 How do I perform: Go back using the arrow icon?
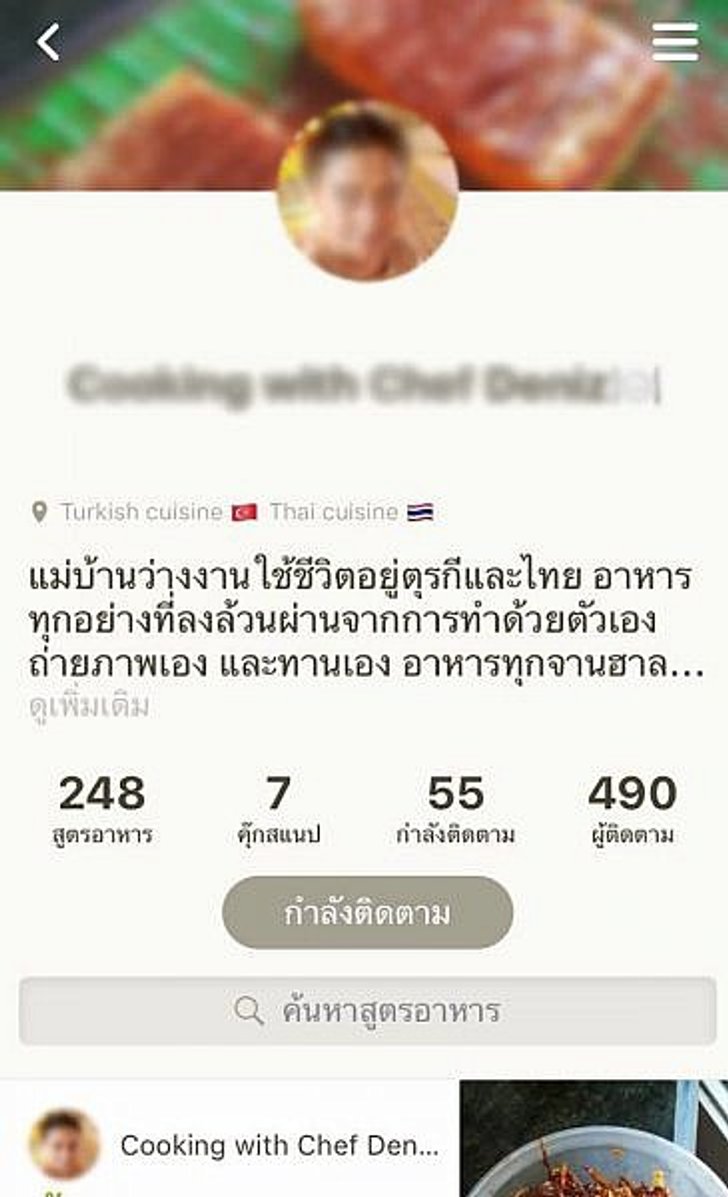coord(48,42)
